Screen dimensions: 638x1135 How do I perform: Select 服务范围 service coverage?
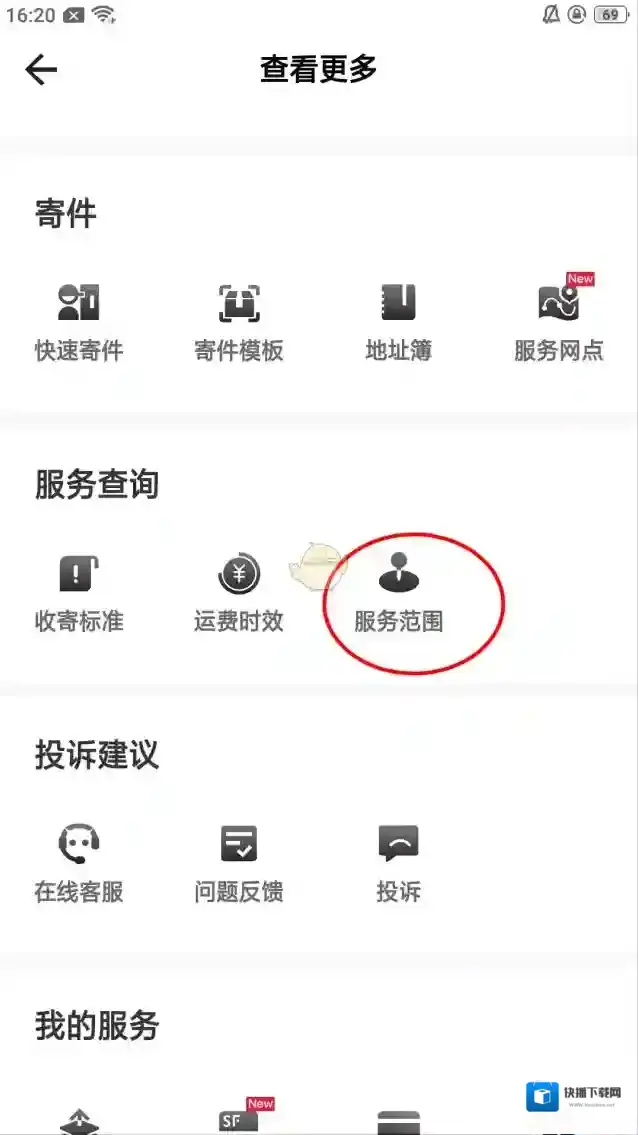tap(398, 593)
